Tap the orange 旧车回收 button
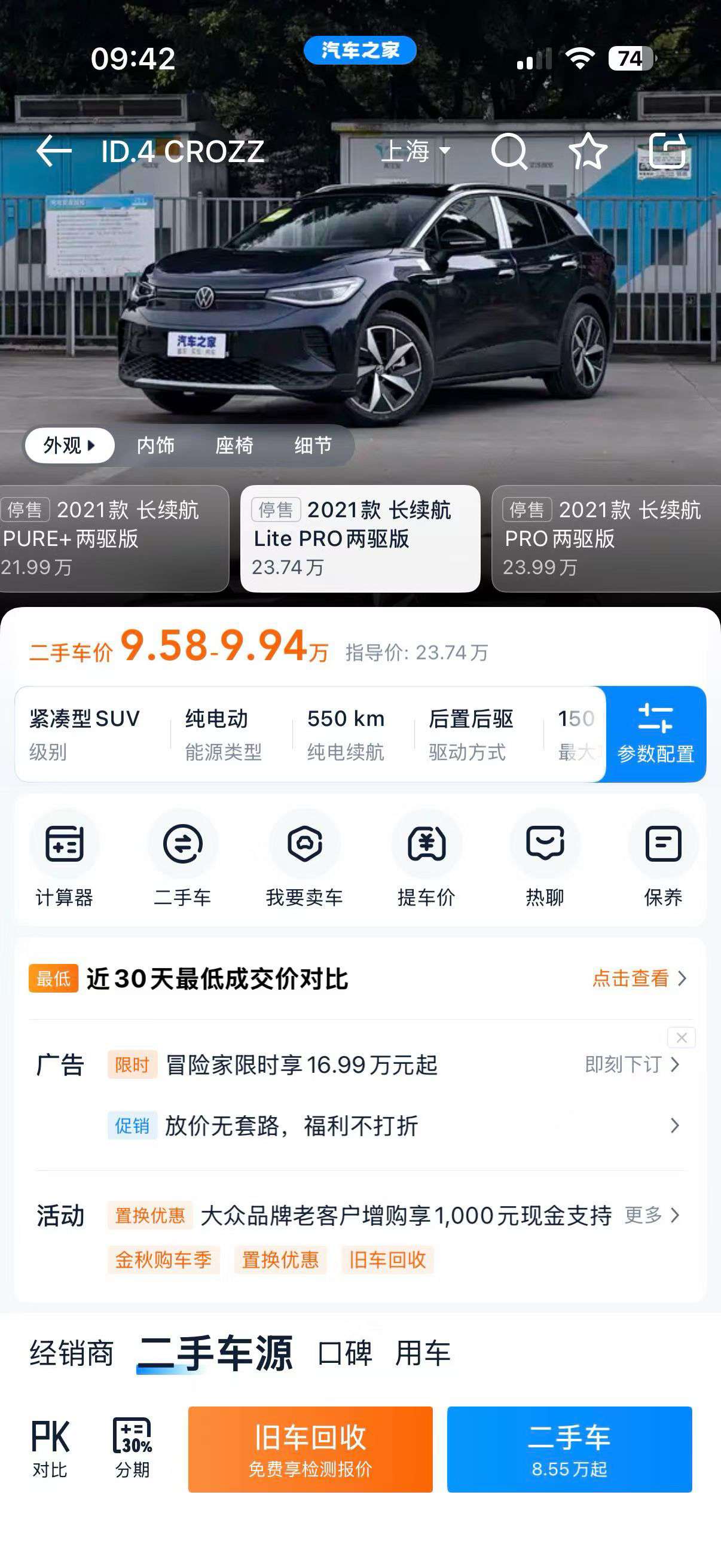This screenshot has height=1568, width=721. tap(310, 1448)
